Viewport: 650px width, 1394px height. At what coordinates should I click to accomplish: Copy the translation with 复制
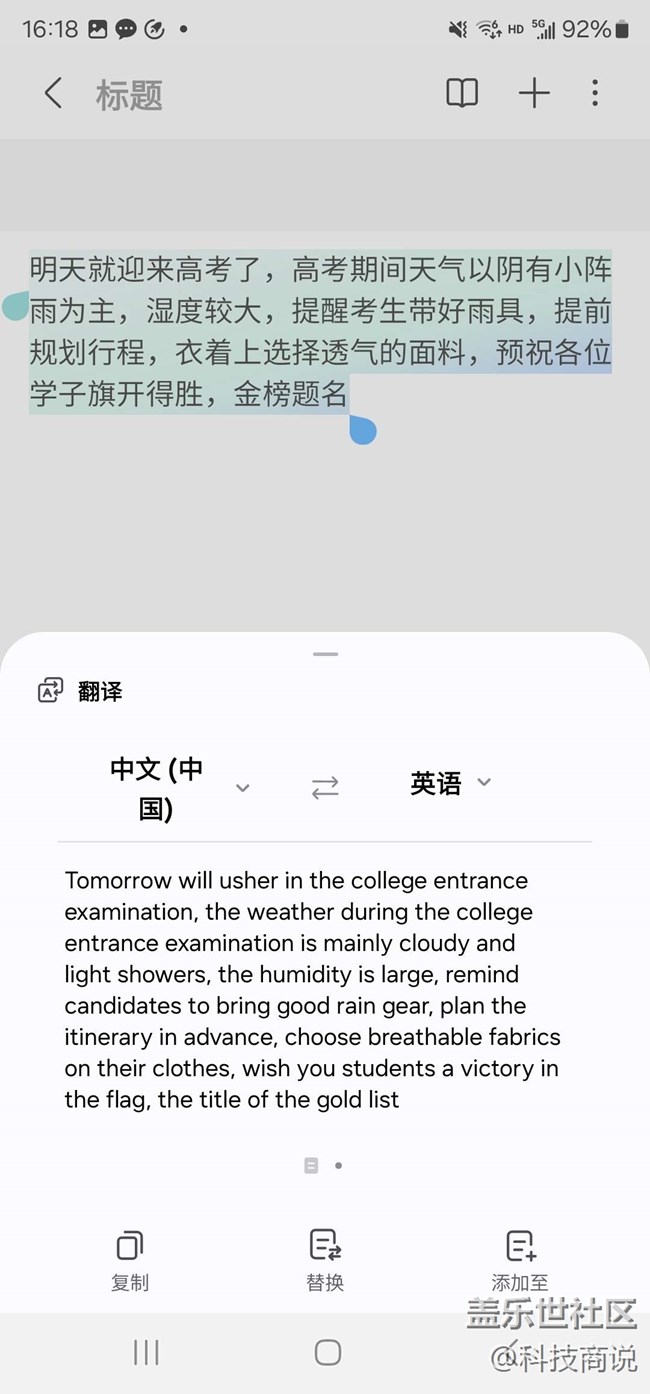130,1260
